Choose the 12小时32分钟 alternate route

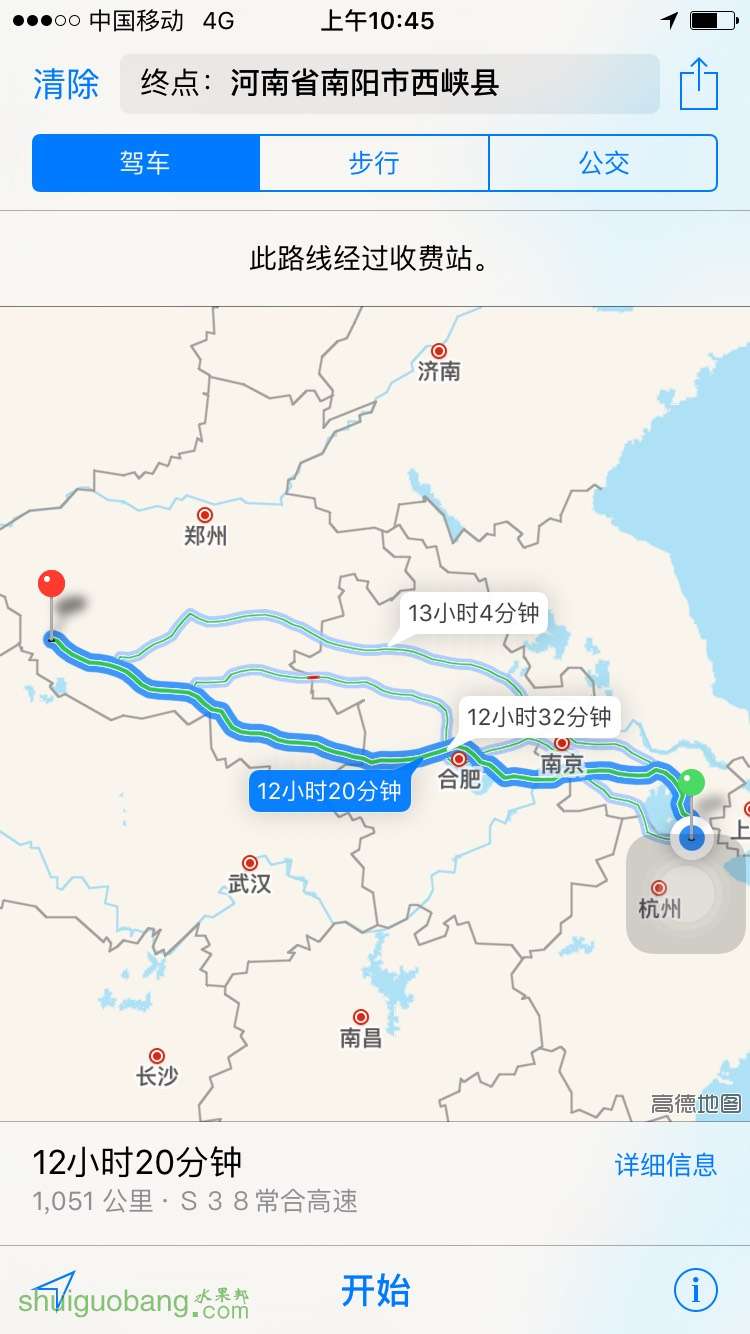[x=539, y=717]
